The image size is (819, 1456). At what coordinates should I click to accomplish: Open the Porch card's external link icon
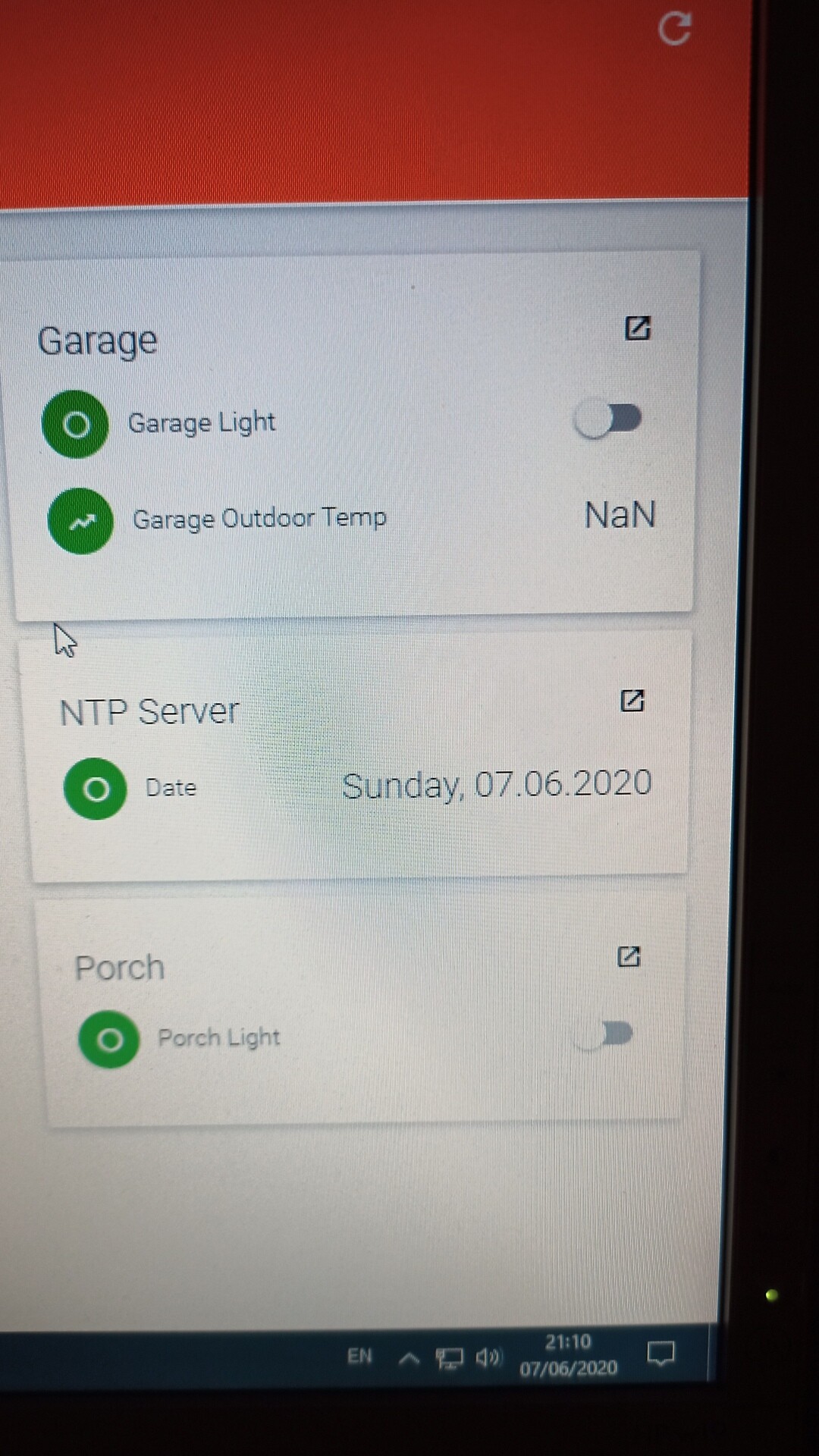tap(629, 956)
